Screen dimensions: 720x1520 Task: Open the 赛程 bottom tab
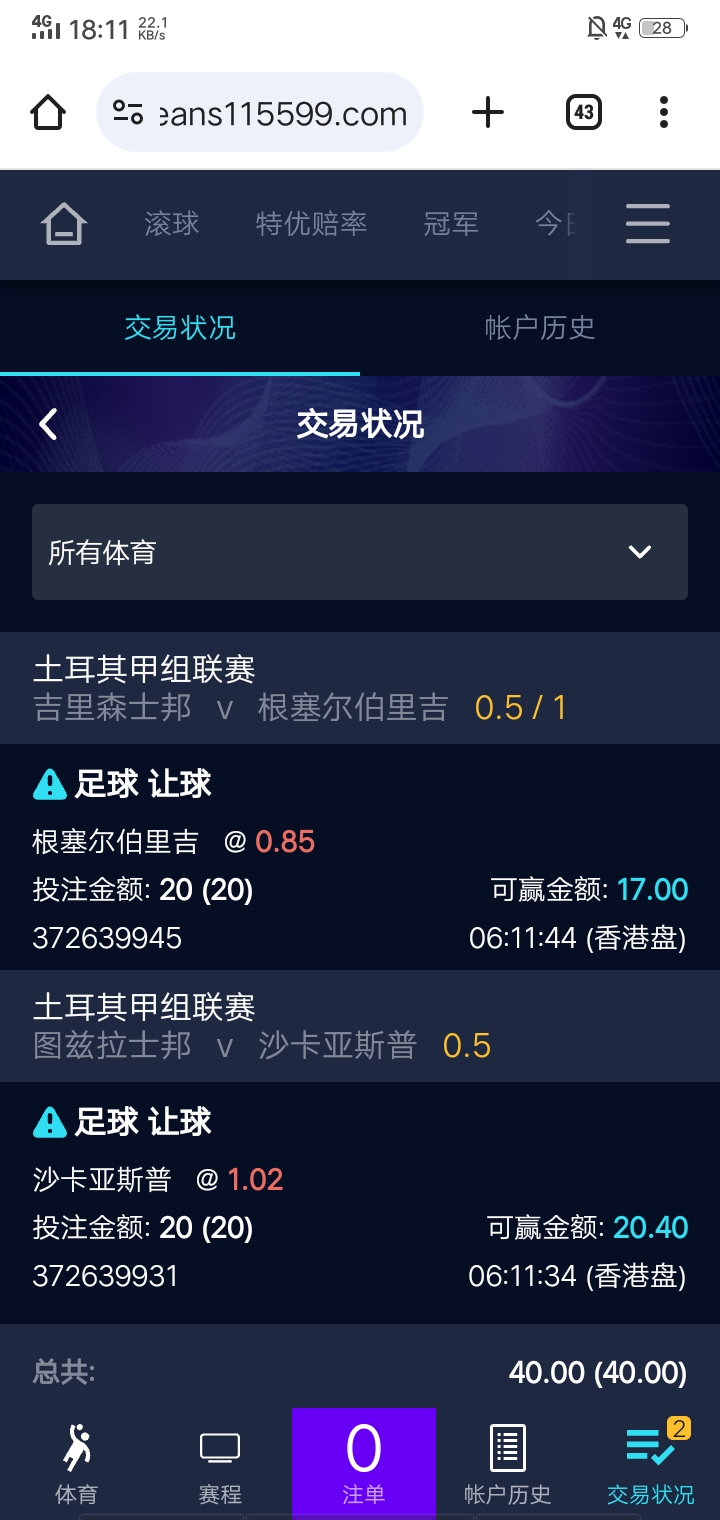(x=220, y=1464)
